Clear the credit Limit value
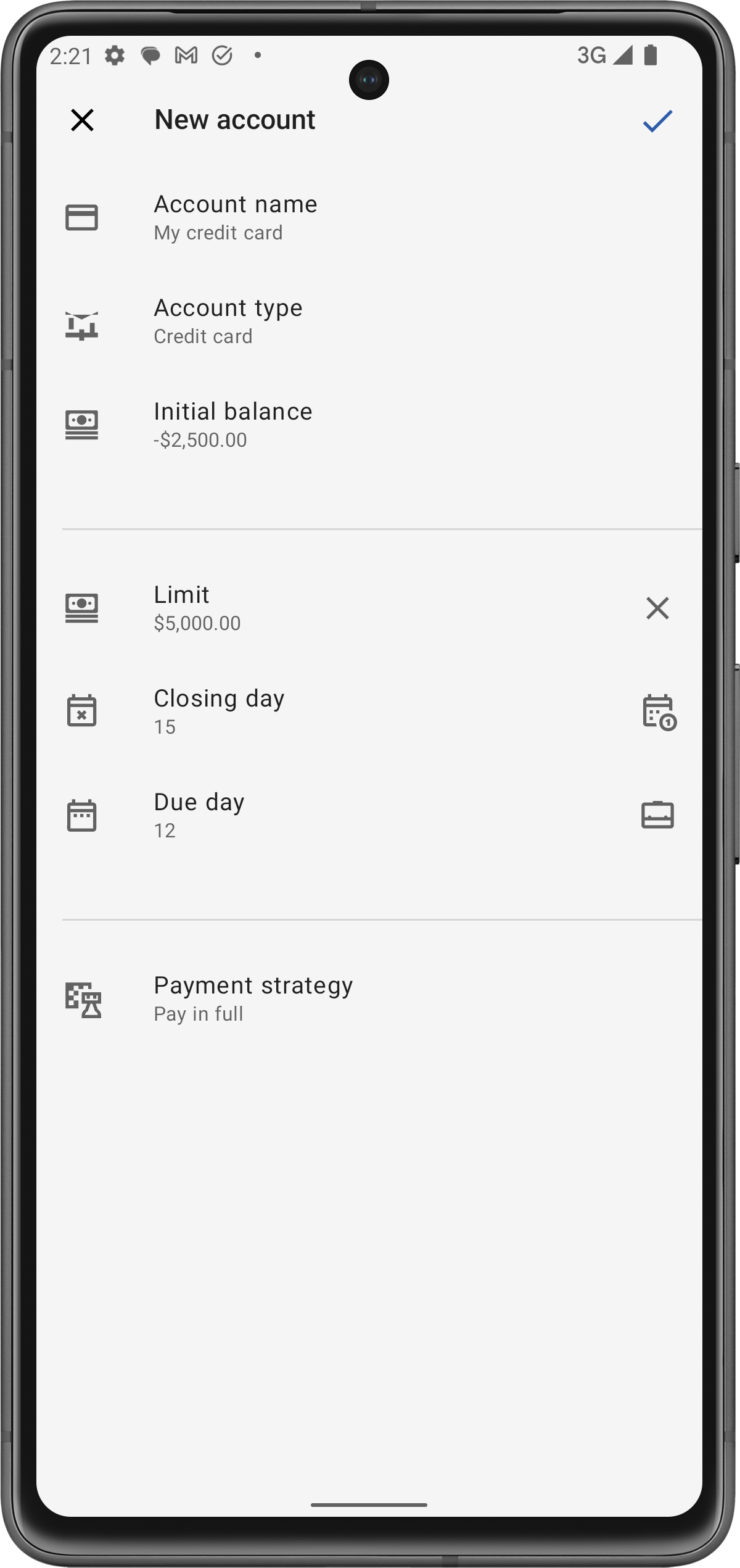The image size is (740, 1568). tap(657, 608)
